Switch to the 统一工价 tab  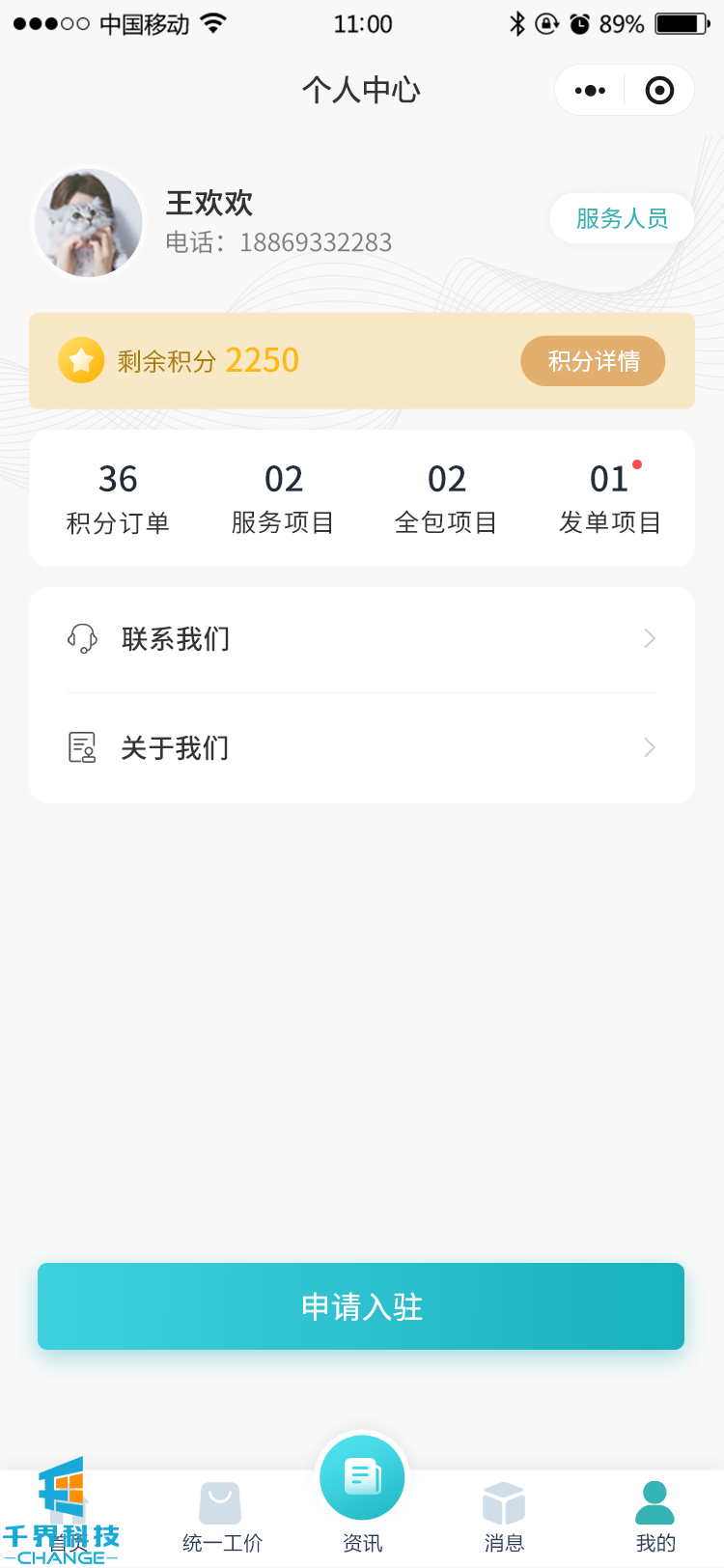(221, 1518)
